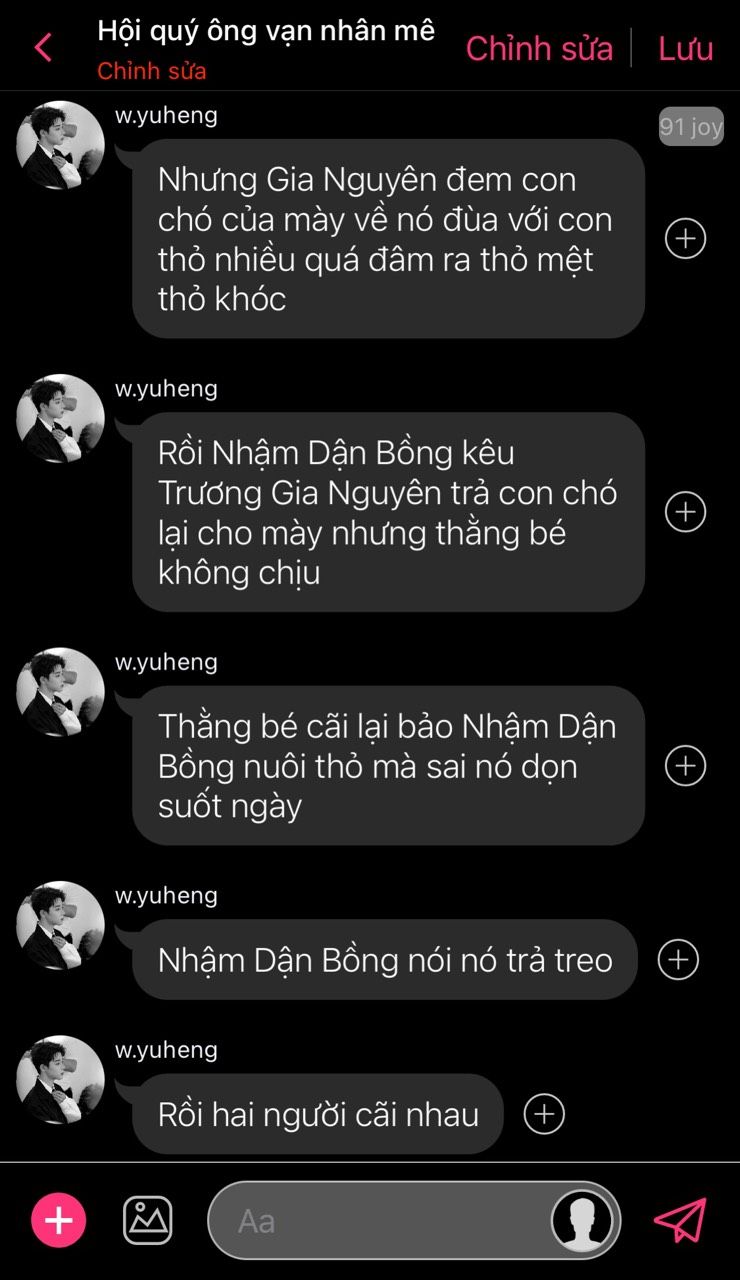This screenshot has height=1280, width=740.
Task: Tap plus beside "Rồi hai người cãi nhau"
Action: click(x=545, y=1114)
